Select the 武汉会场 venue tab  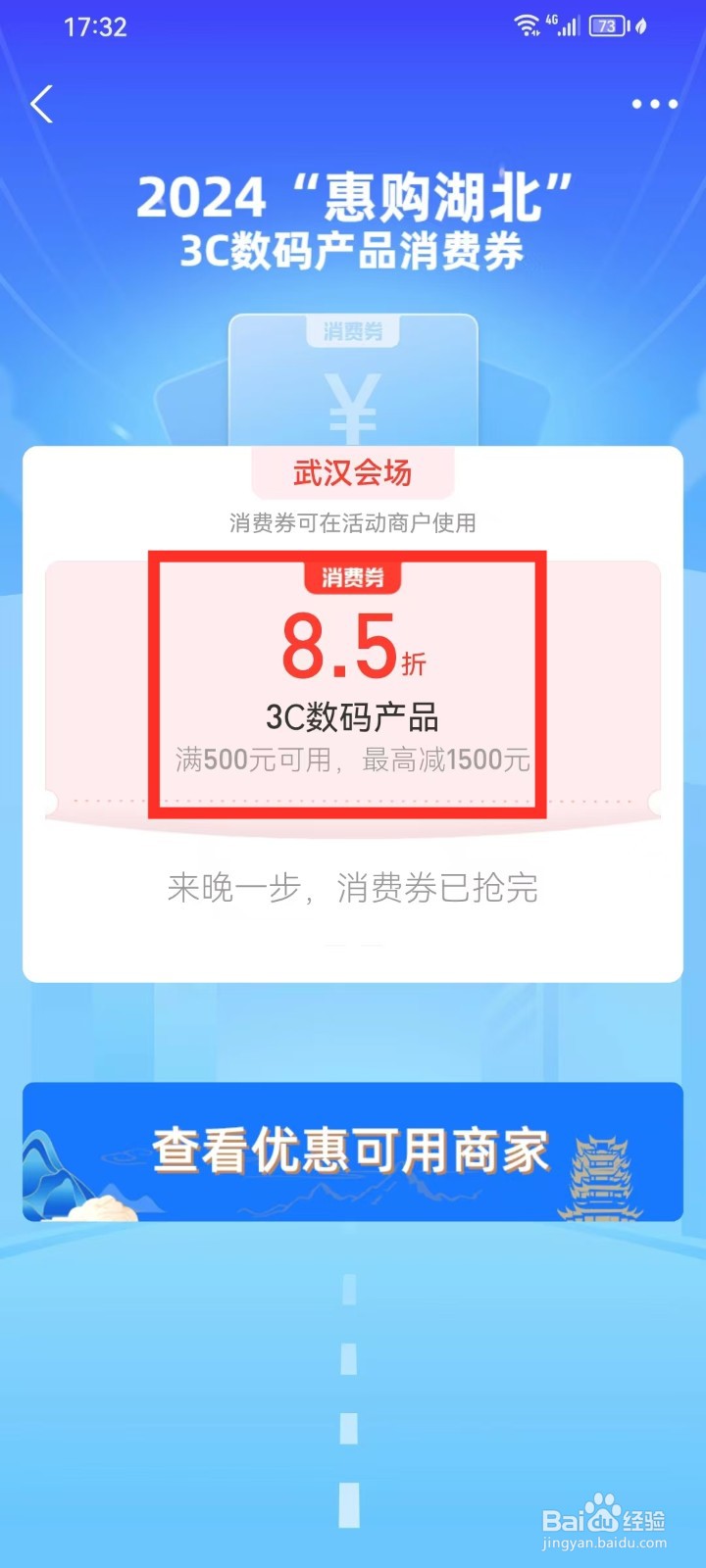coord(353,473)
